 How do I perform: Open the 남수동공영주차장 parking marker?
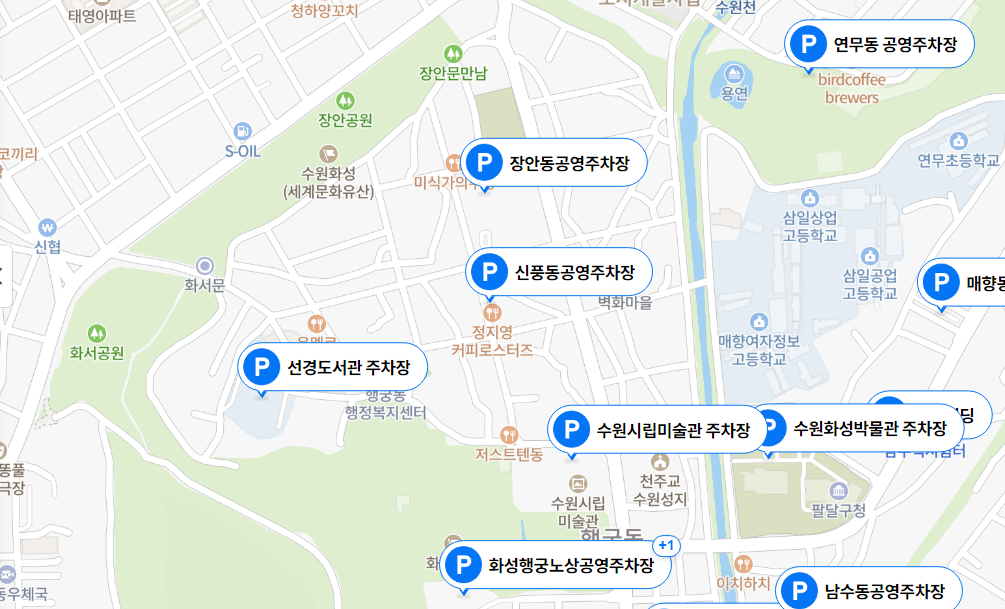[x=868, y=591]
